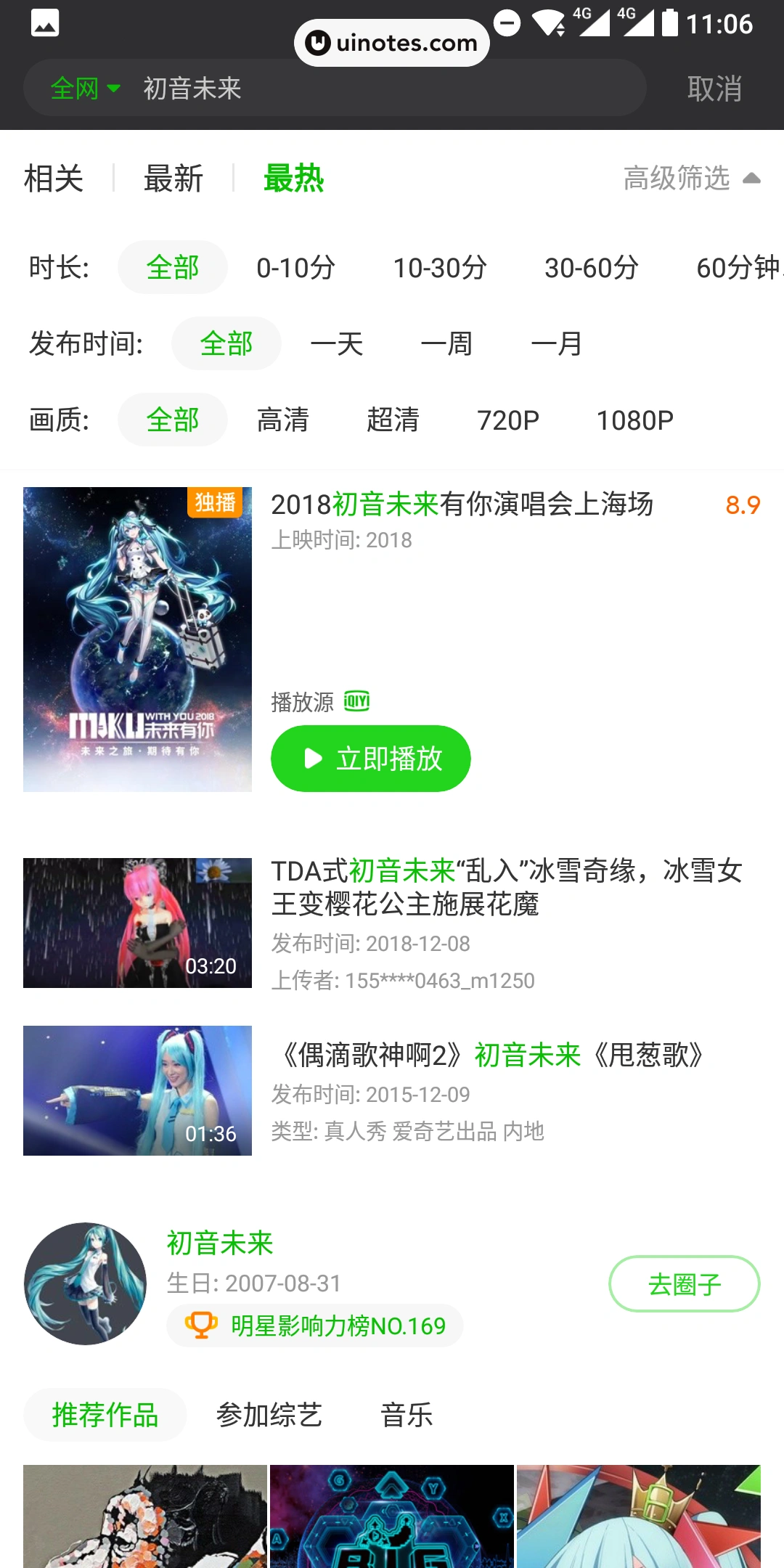Tap the 去圈子 button
Image resolution: width=784 pixels, height=1568 pixels.
point(683,1284)
